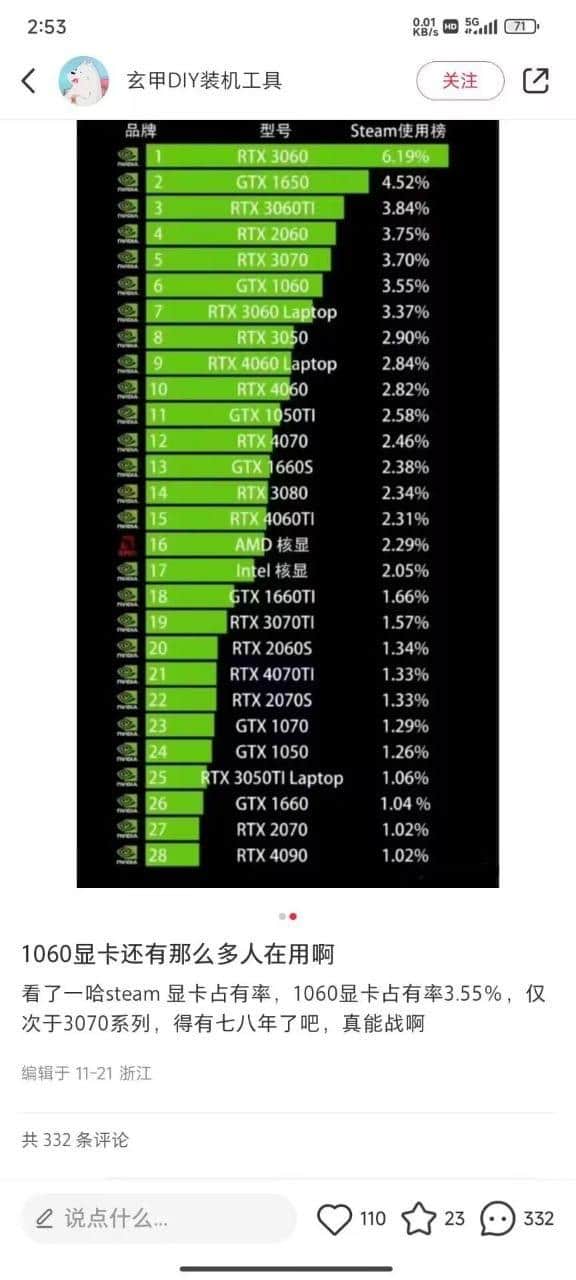The width and height of the screenshot is (576, 1280).
Task: Favorite the post with the star icon
Action: [x=419, y=1219]
